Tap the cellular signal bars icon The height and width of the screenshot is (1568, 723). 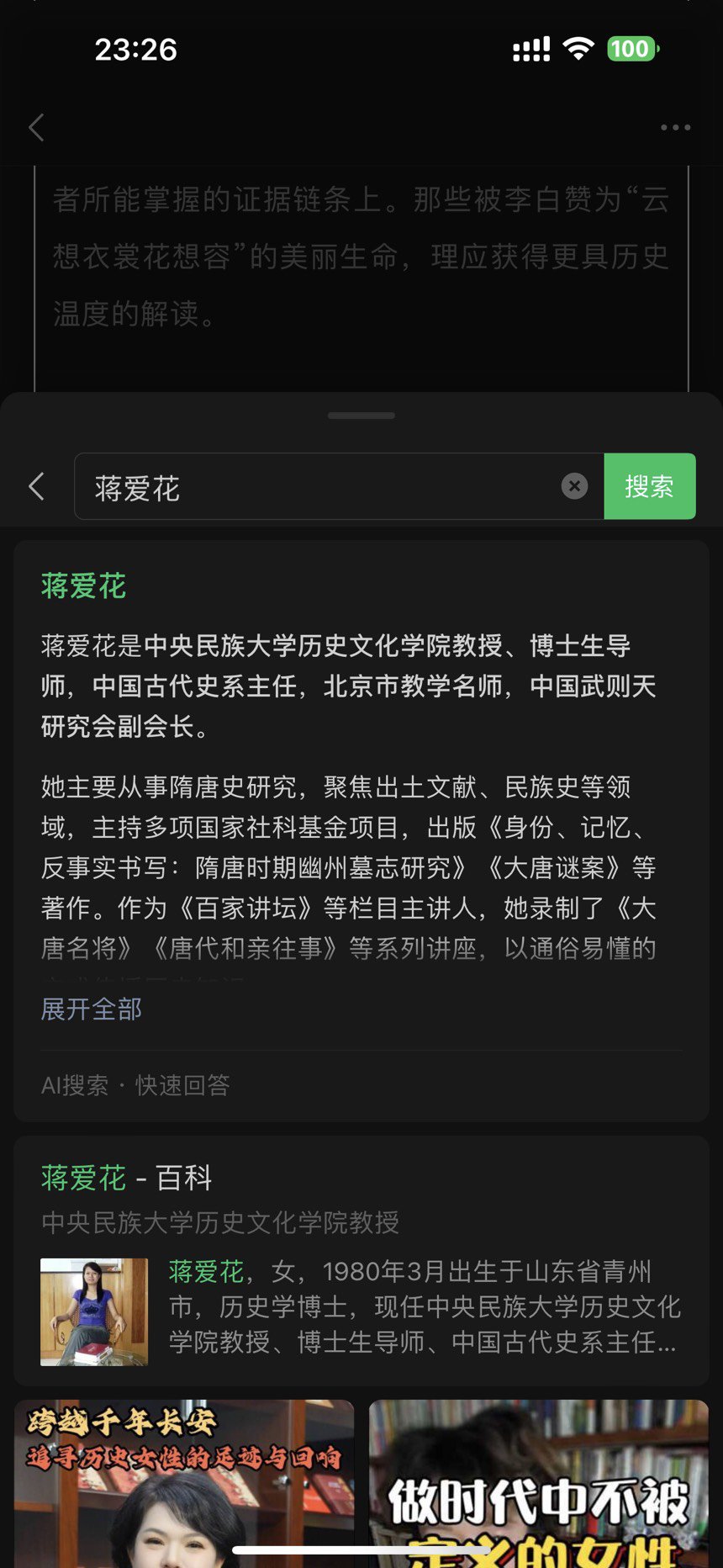click(530, 49)
